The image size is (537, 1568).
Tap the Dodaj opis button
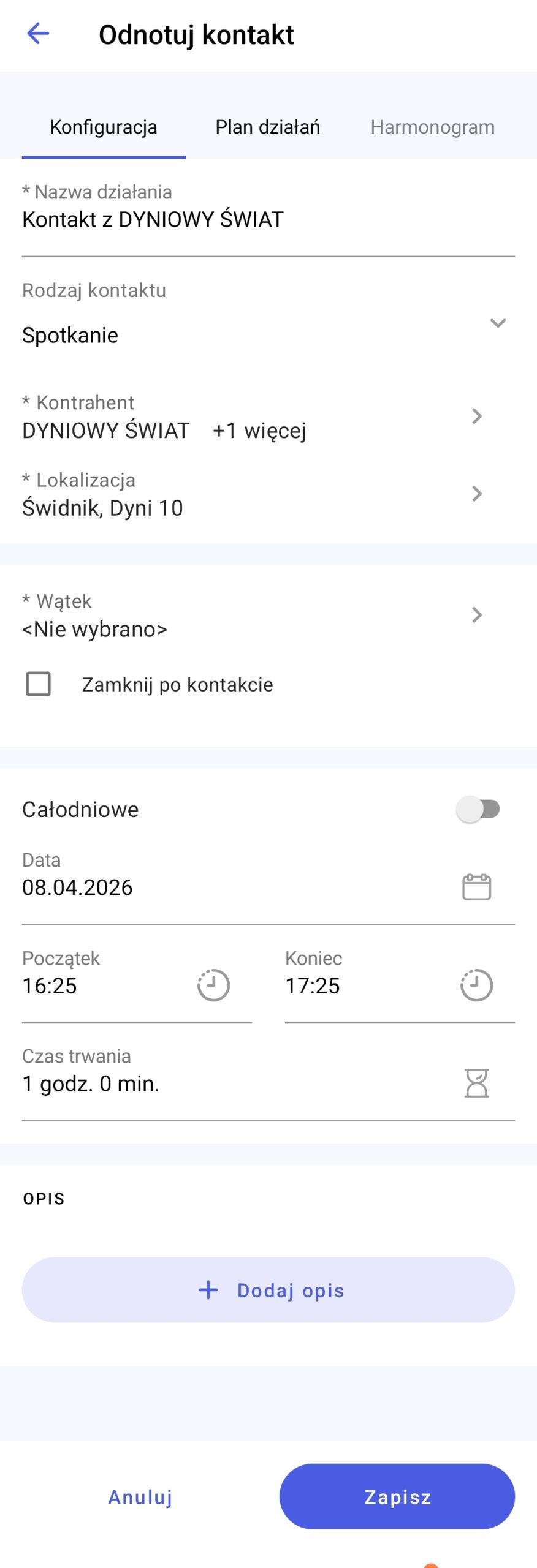(x=268, y=1290)
